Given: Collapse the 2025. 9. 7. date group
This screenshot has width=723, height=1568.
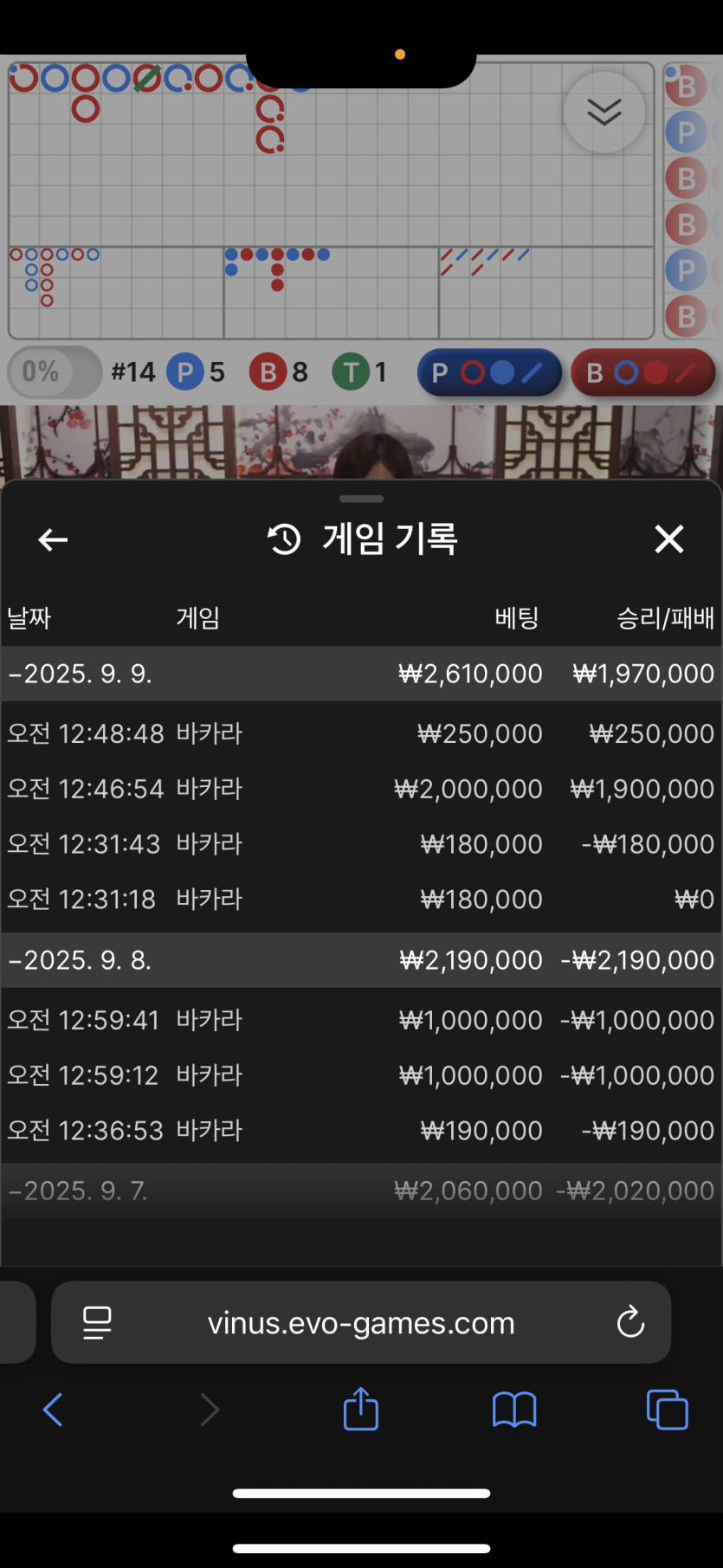Looking at the screenshot, I should (79, 1191).
